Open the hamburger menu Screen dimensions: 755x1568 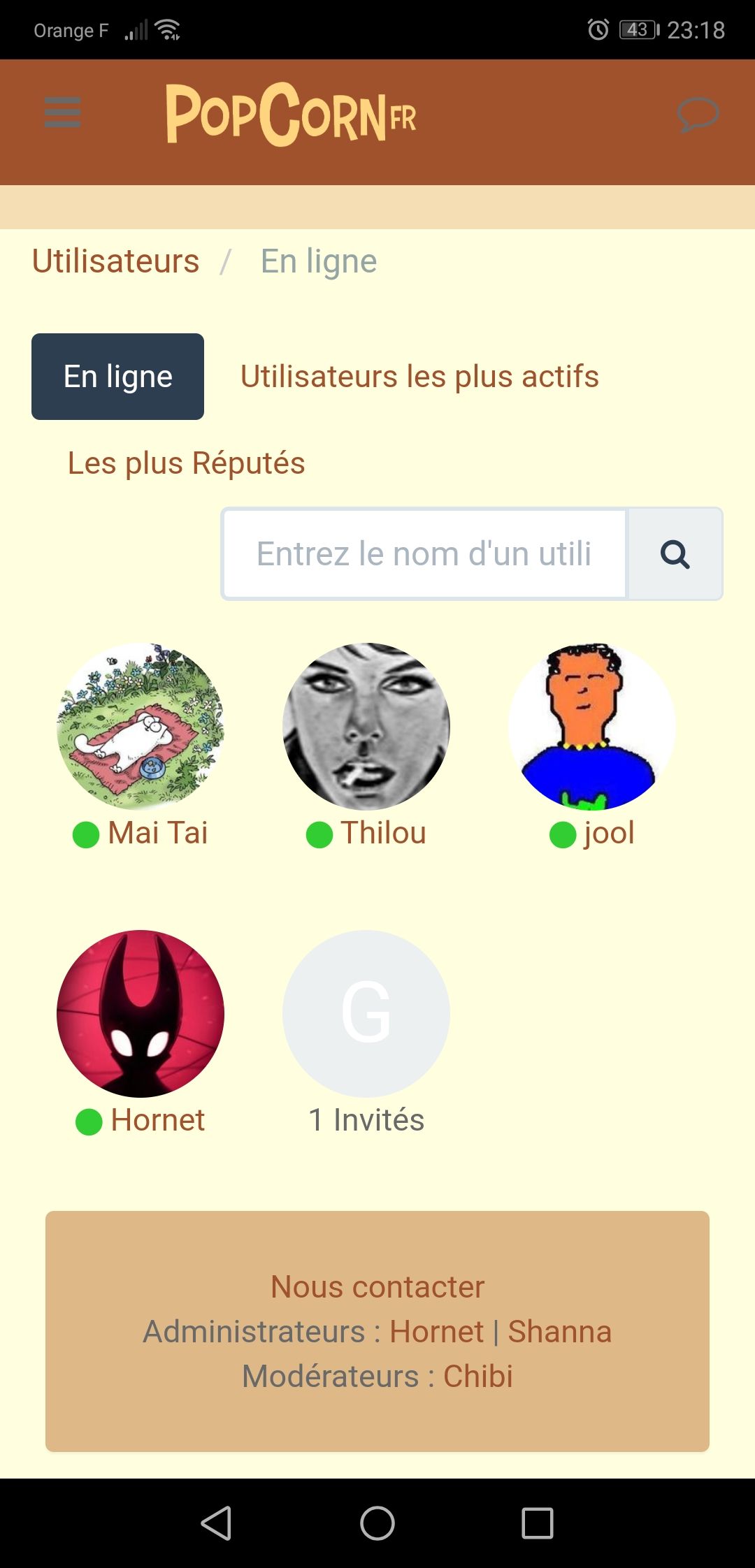[x=62, y=112]
